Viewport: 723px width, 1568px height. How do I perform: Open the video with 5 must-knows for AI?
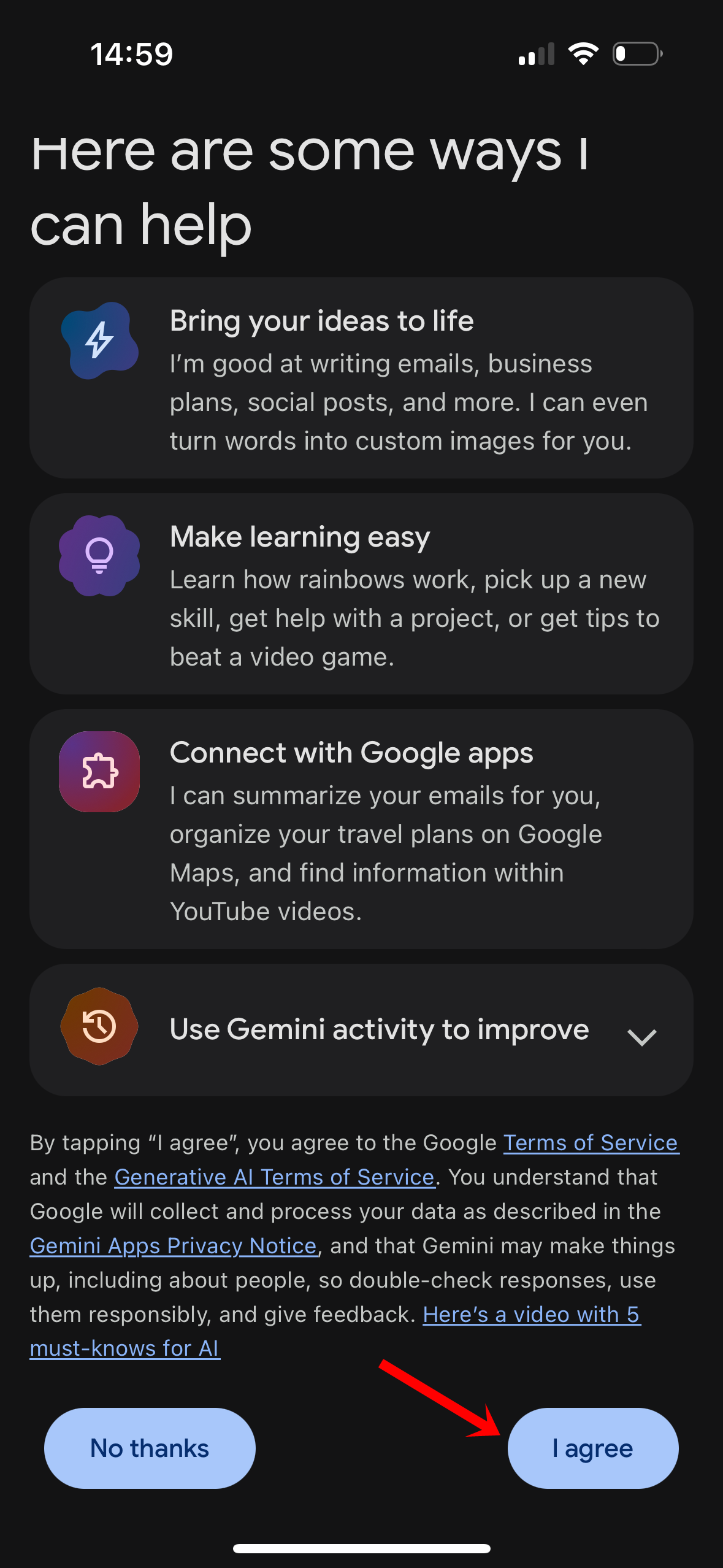[x=531, y=1315]
